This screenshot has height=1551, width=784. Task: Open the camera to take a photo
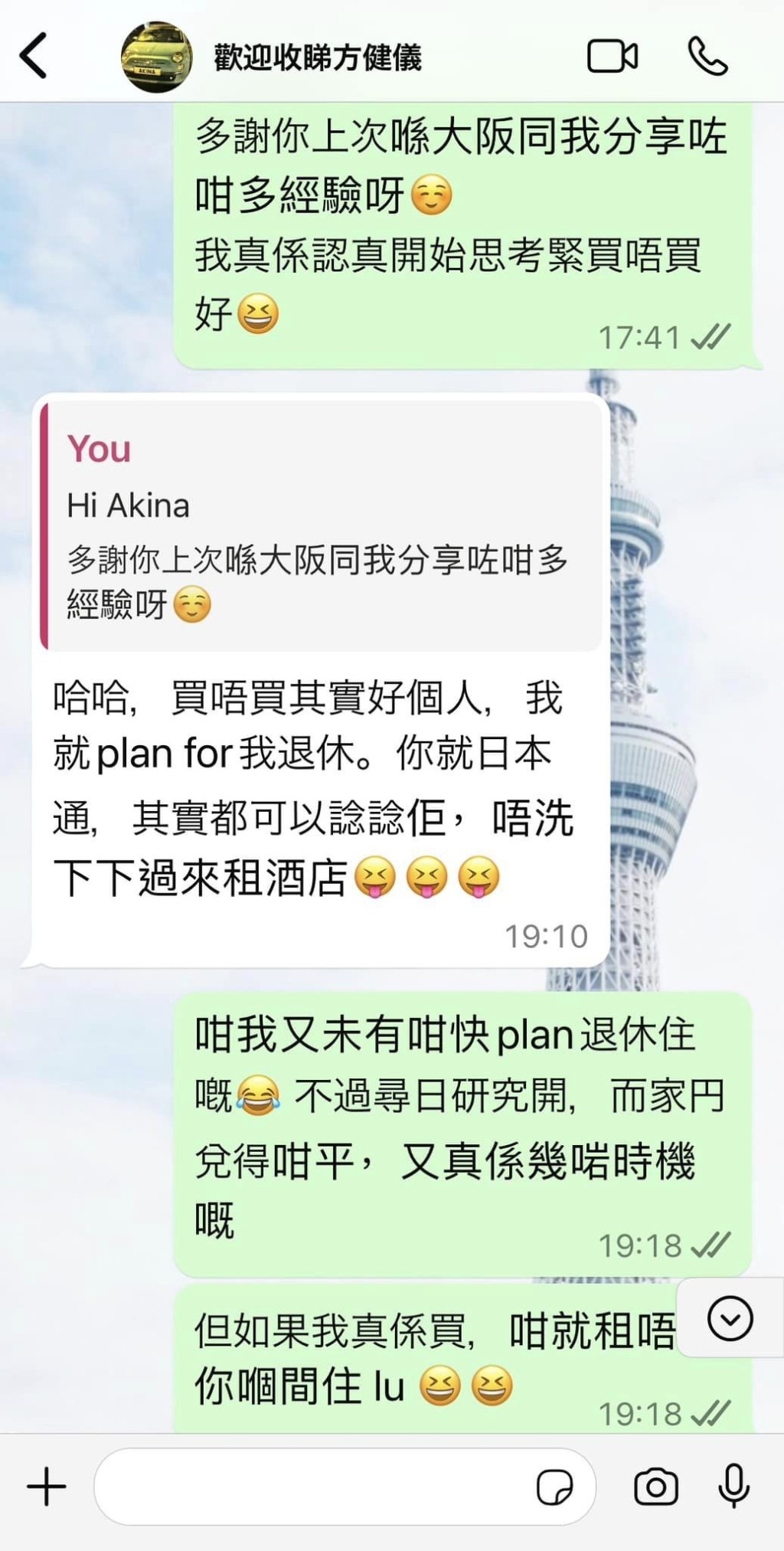pyautogui.click(x=655, y=1487)
